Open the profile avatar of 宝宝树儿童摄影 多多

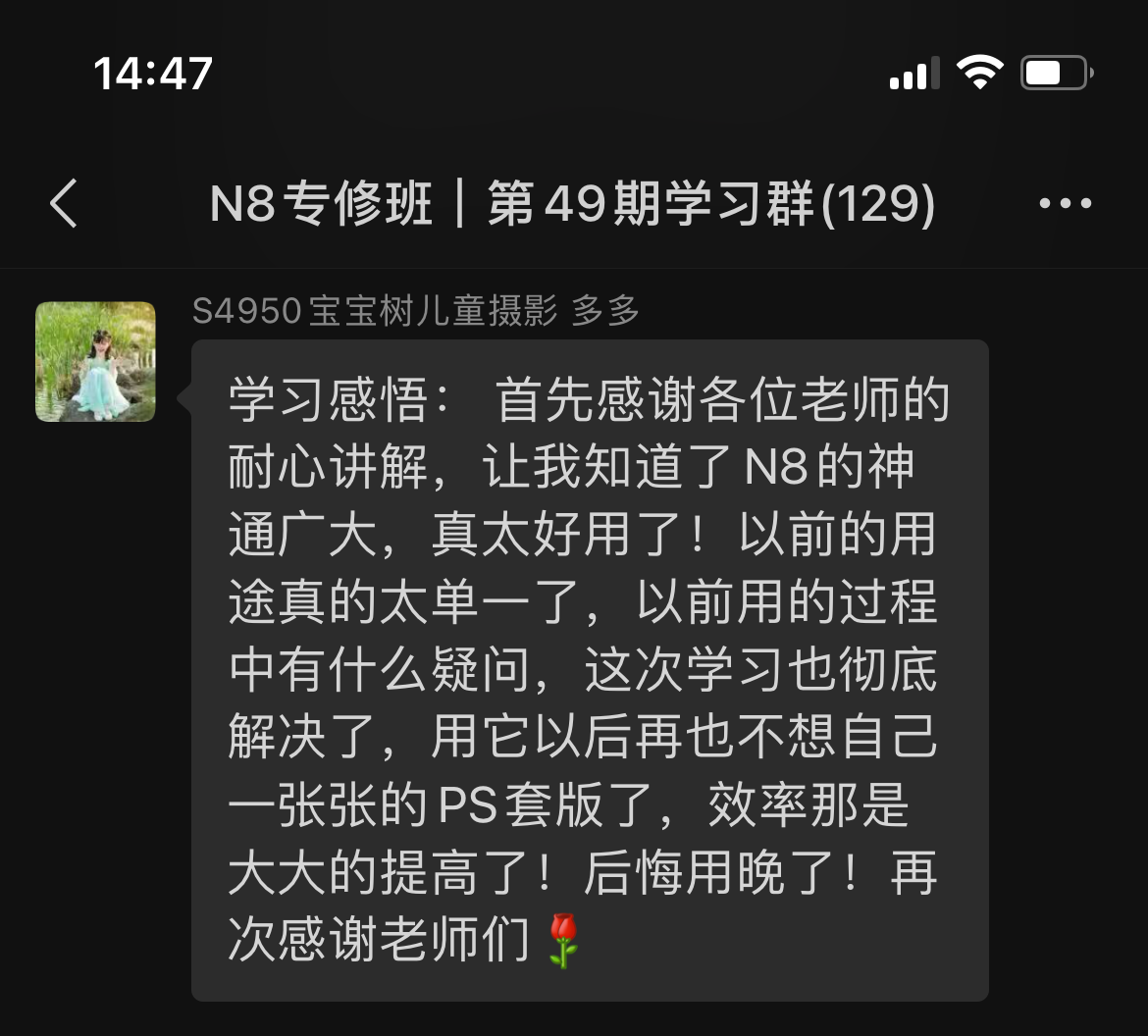[x=95, y=362]
